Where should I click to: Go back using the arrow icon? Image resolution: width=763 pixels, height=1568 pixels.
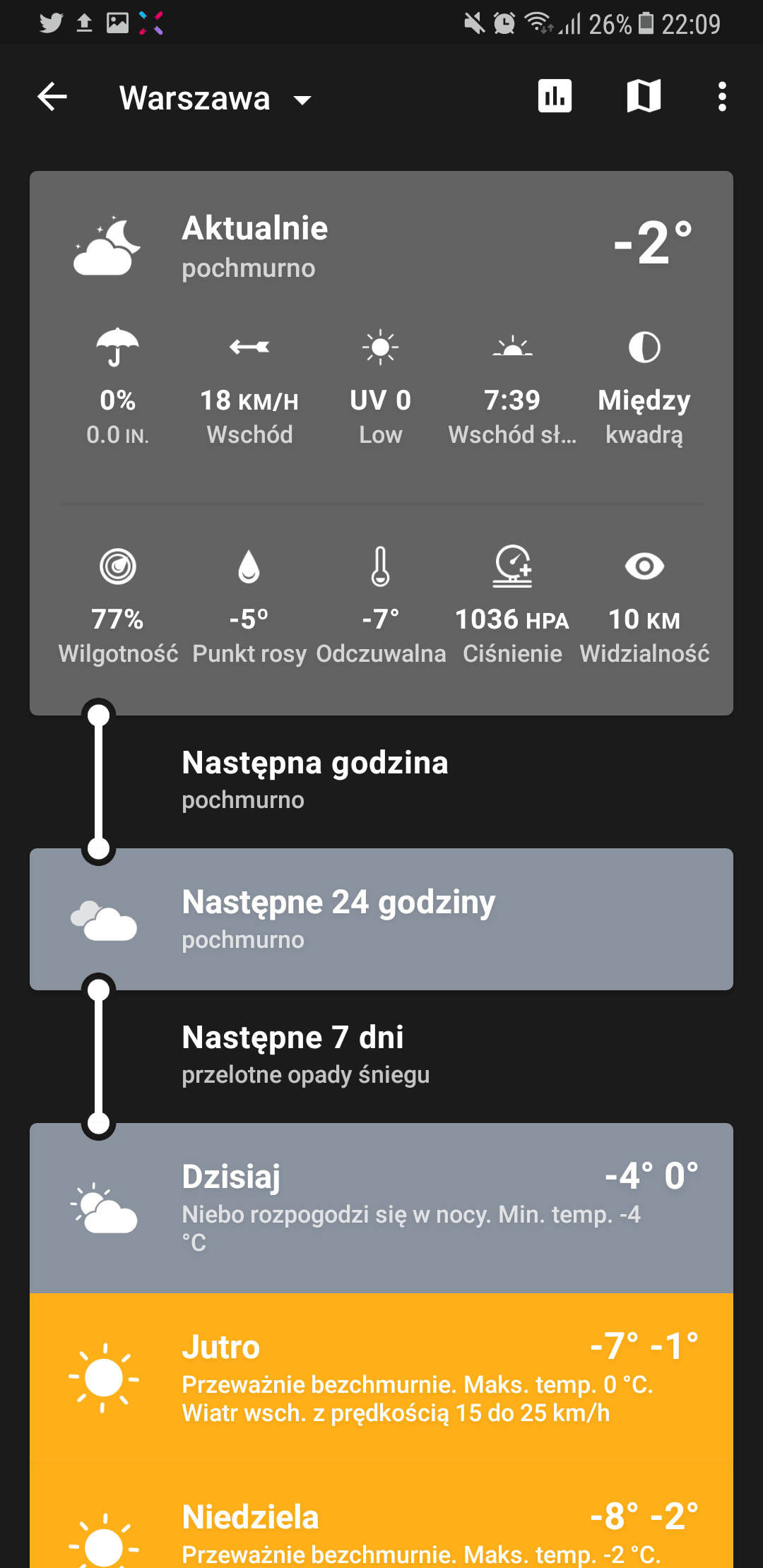point(52,97)
